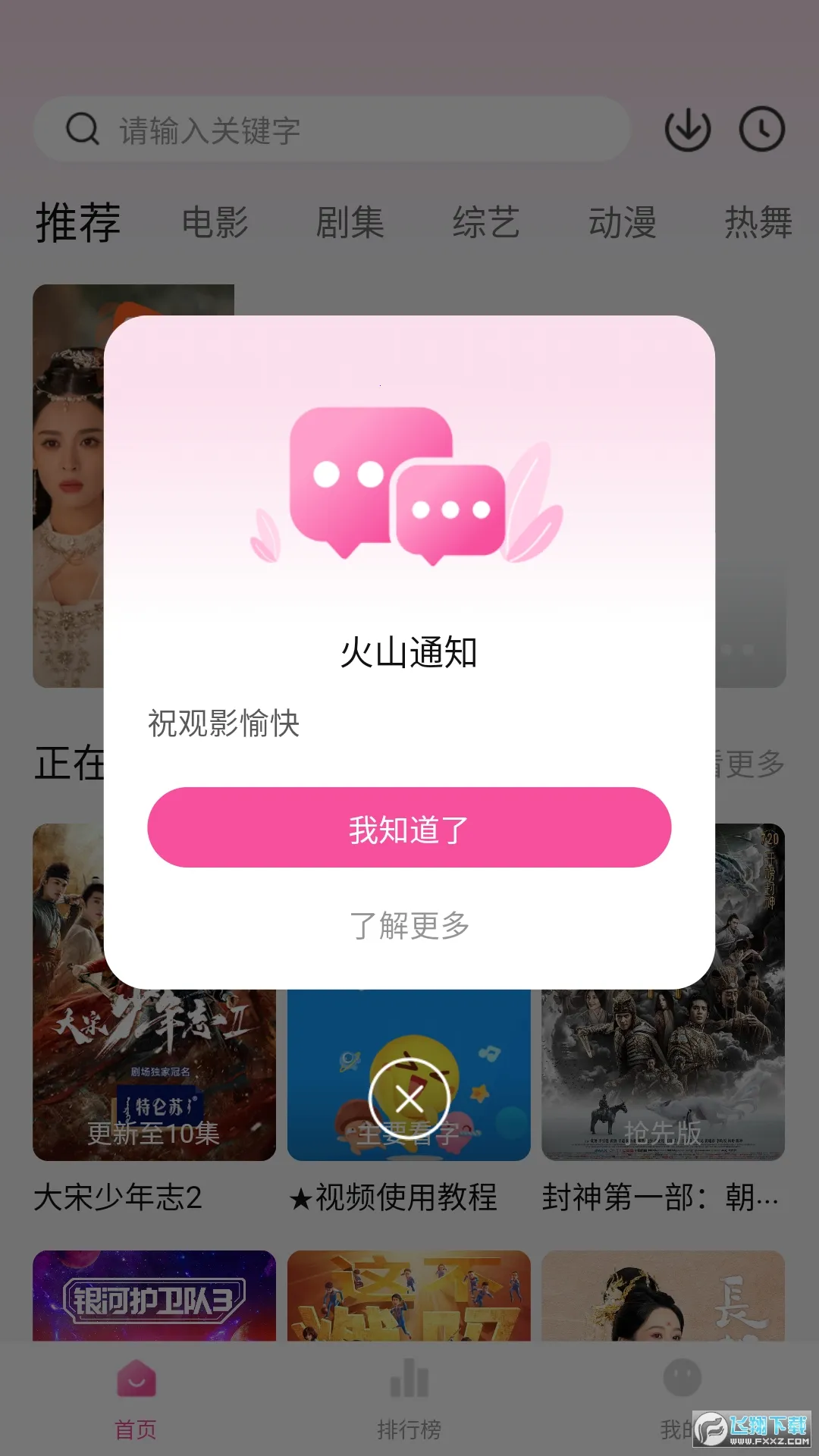This screenshot has width=819, height=1456.
Task: Open the 银河护卫队3 thumbnail
Action: 155,1295
